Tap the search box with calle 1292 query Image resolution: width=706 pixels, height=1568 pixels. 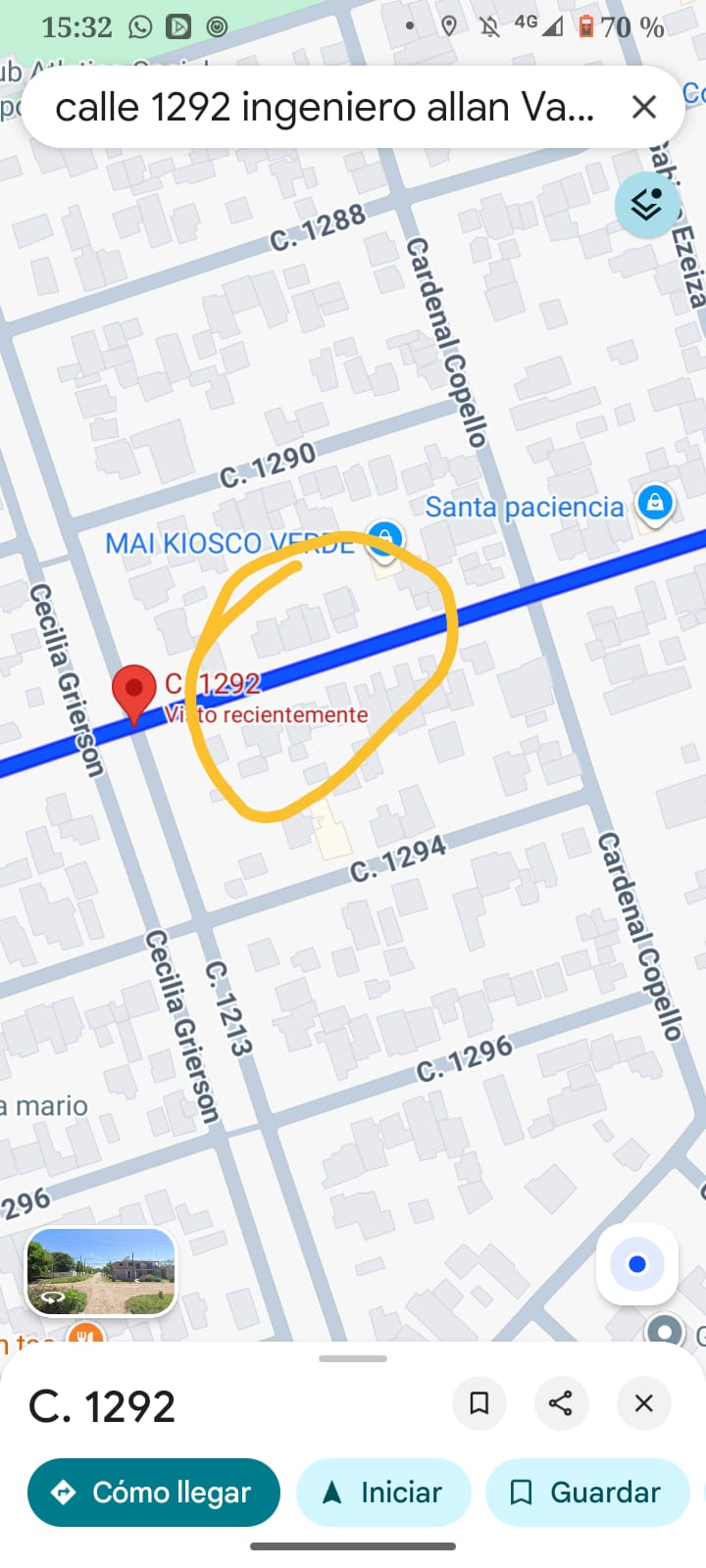click(x=324, y=107)
